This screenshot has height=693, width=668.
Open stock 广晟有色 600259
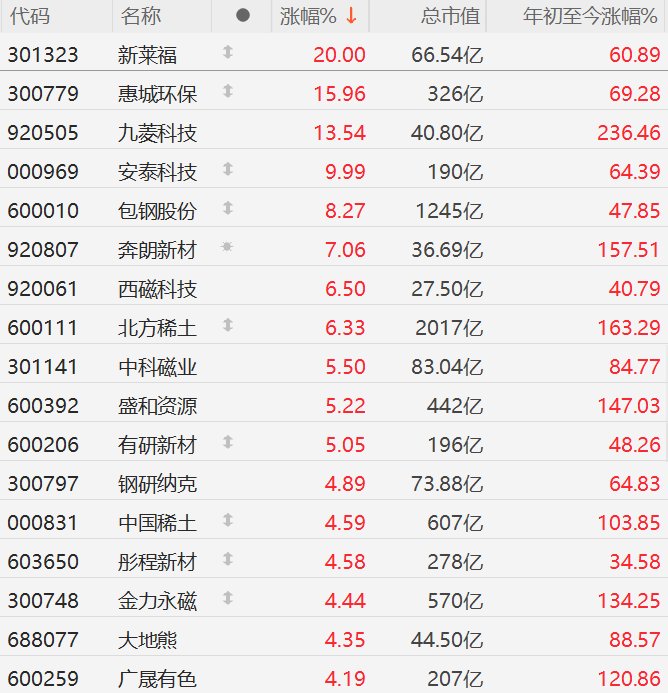tap(158, 679)
